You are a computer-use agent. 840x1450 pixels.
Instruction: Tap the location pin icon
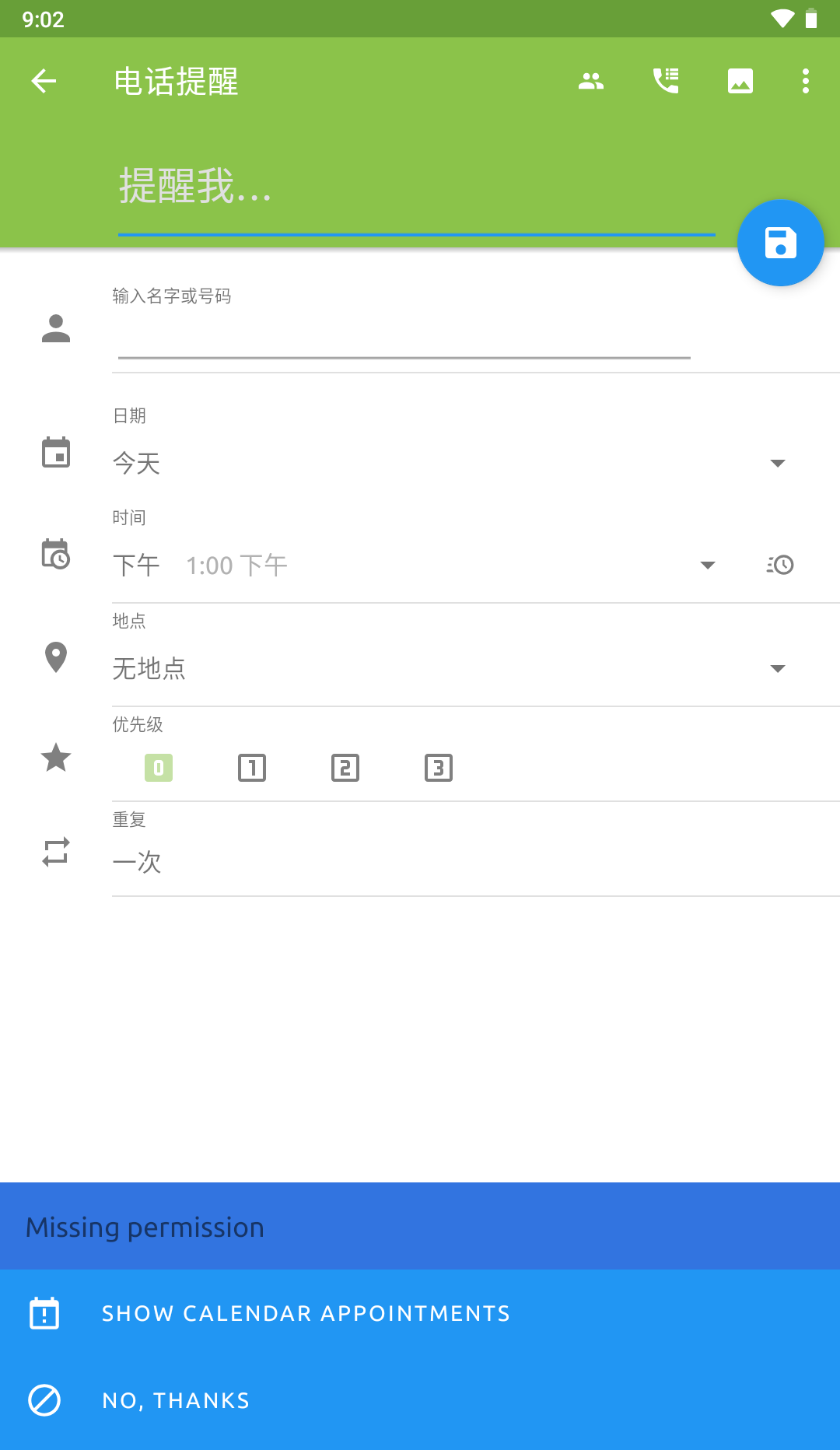pyautogui.click(x=55, y=657)
